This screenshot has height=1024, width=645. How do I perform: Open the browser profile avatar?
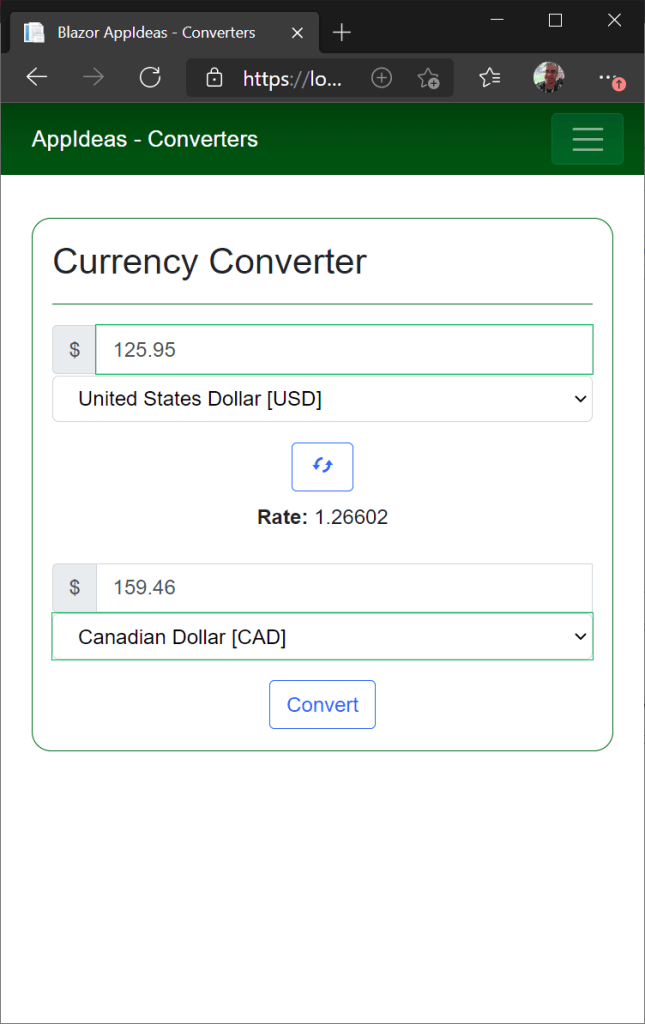[548, 78]
